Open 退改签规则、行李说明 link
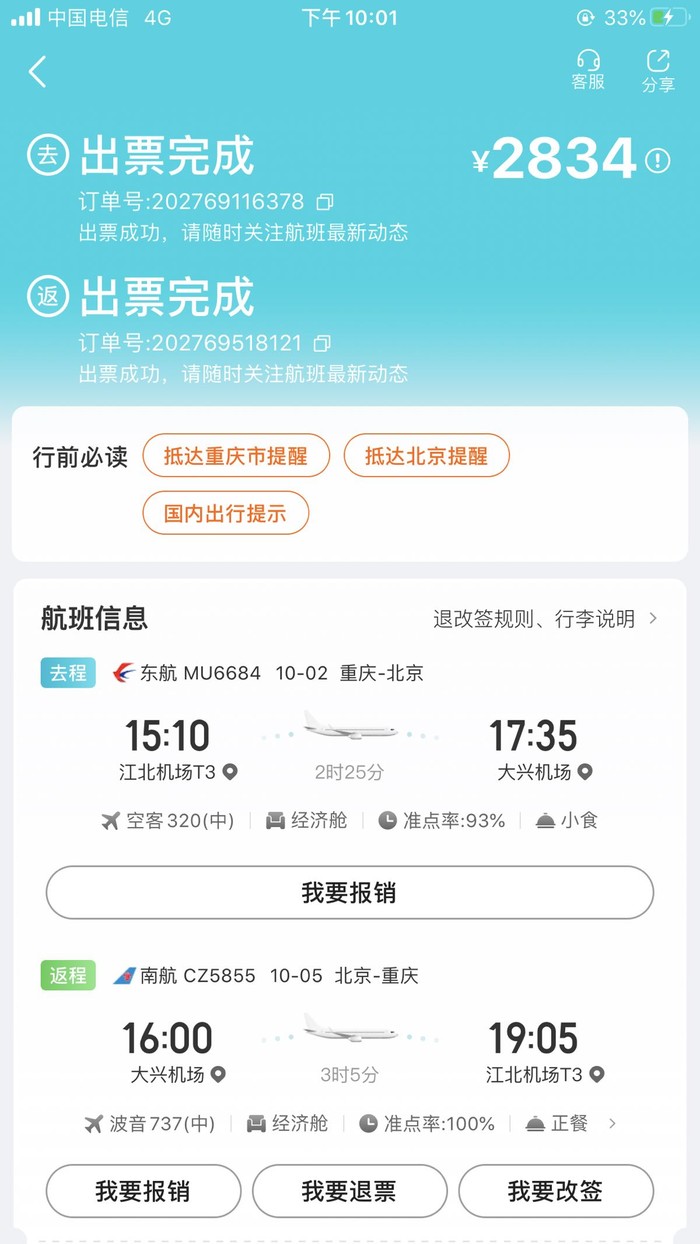 click(x=545, y=619)
